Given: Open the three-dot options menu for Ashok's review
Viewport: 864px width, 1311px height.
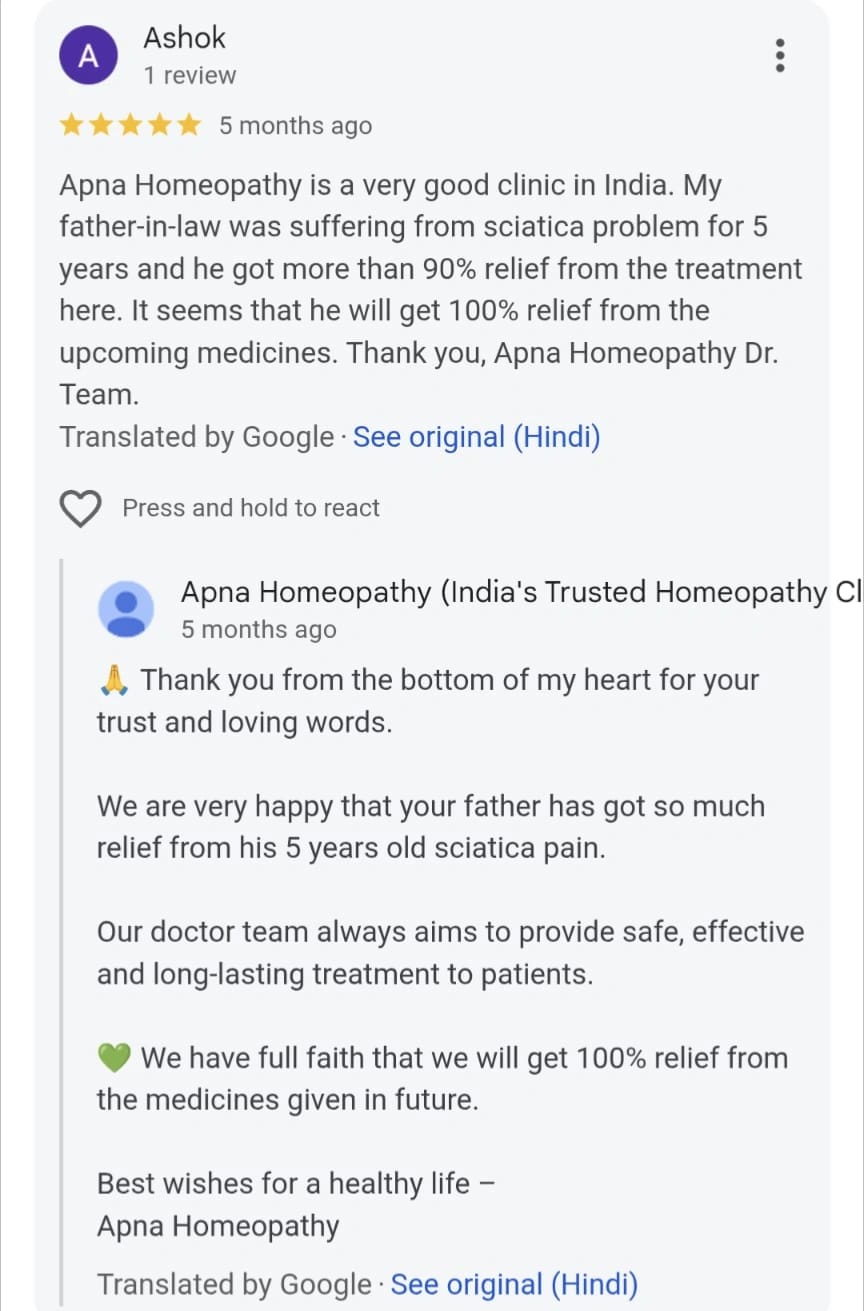Looking at the screenshot, I should click(779, 56).
